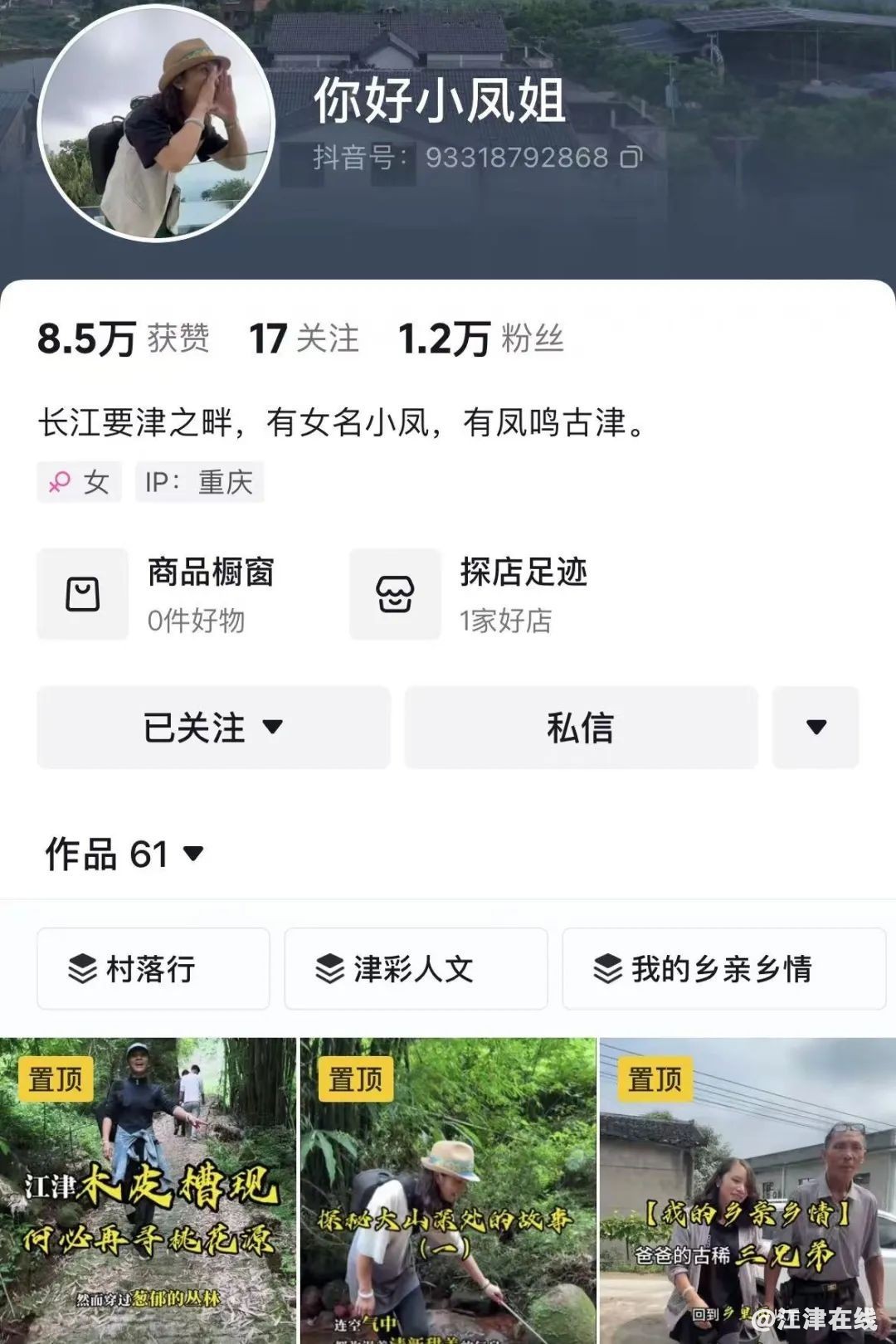Open the 关注 following list
The width and height of the screenshot is (896, 1344).
pos(304,338)
